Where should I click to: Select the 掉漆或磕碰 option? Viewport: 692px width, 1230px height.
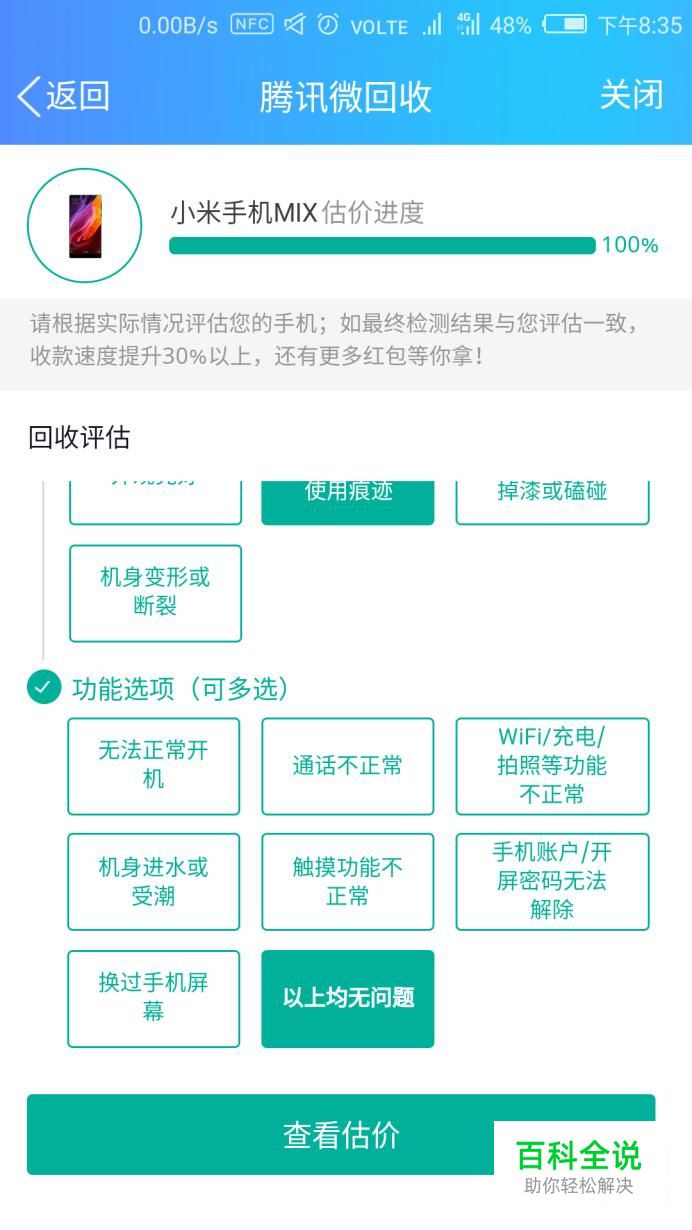click(552, 502)
